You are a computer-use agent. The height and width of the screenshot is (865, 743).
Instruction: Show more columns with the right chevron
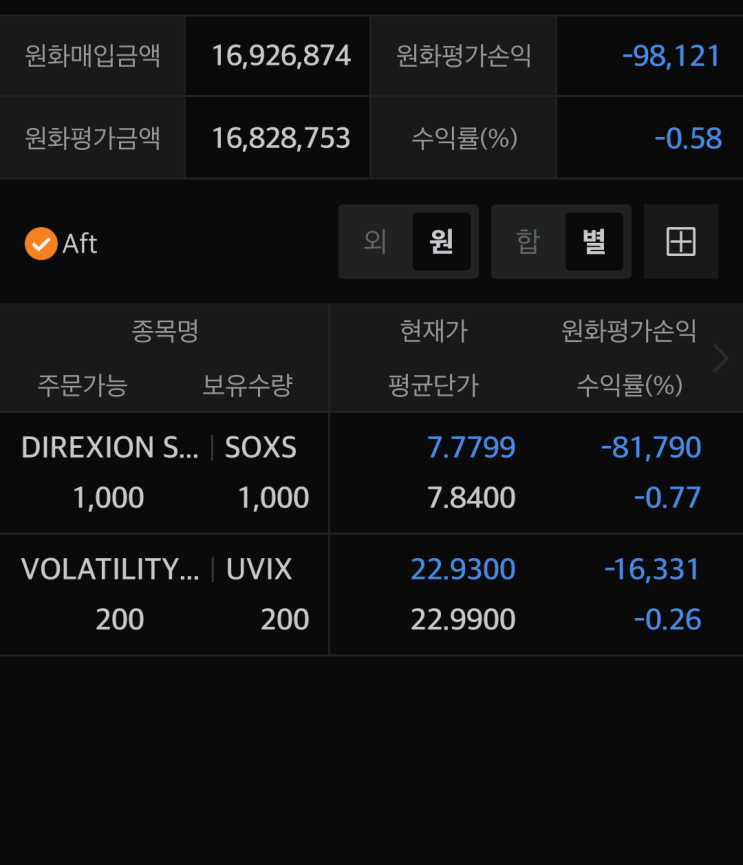point(720,358)
